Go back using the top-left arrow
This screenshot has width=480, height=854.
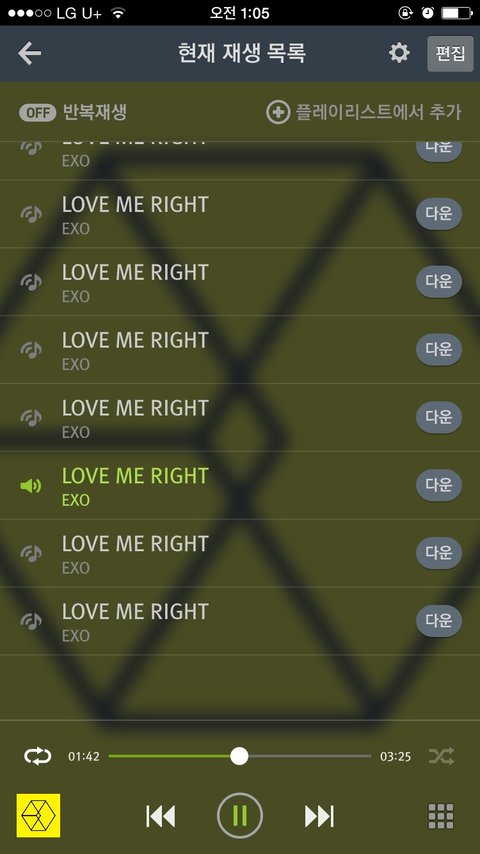(x=29, y=53)
